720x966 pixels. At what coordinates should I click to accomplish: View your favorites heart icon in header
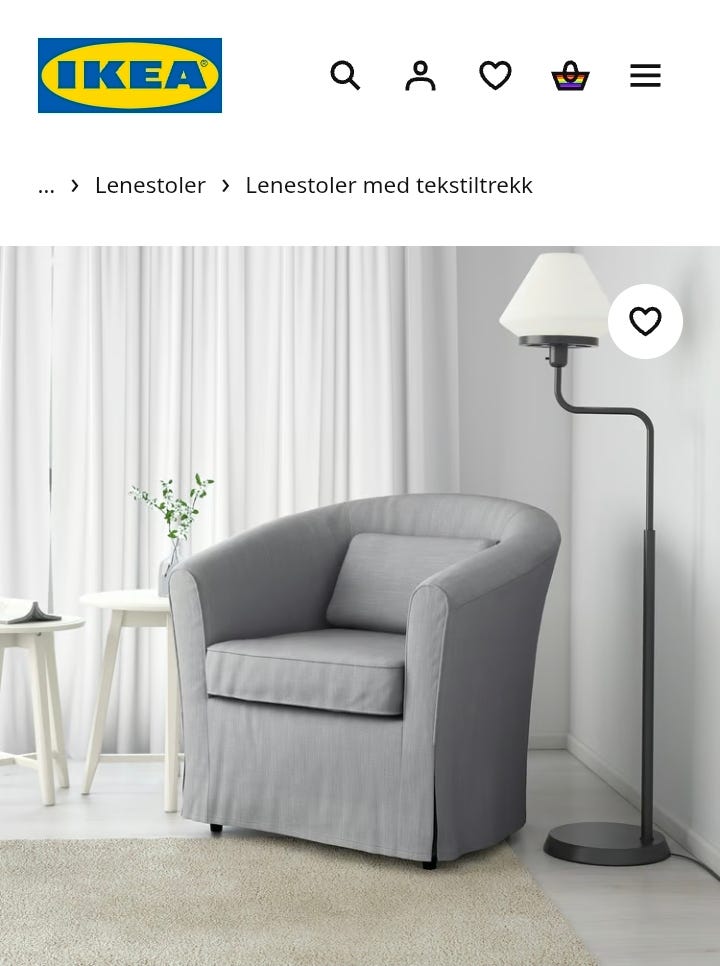[x=495, y=75]
